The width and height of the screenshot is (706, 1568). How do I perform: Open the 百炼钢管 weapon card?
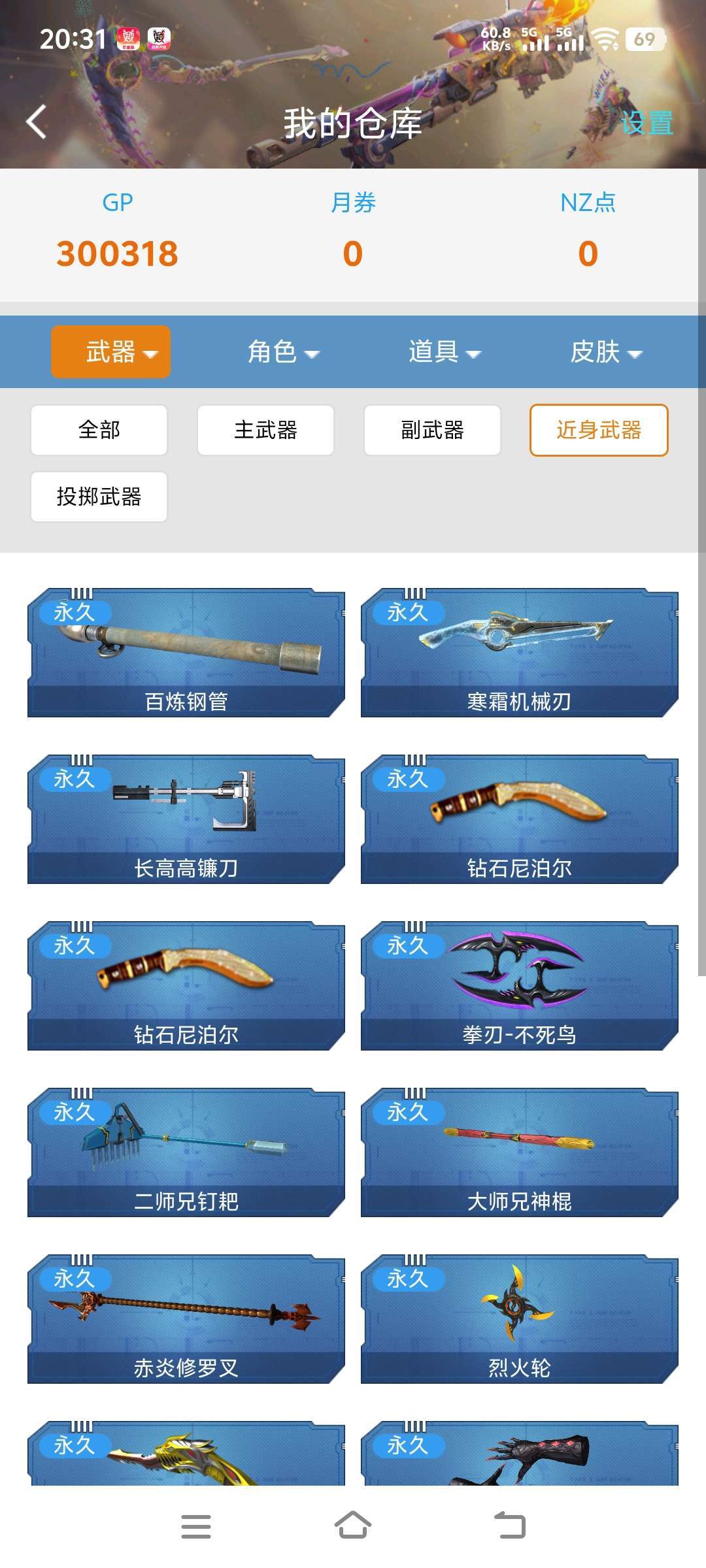[186, 653]
